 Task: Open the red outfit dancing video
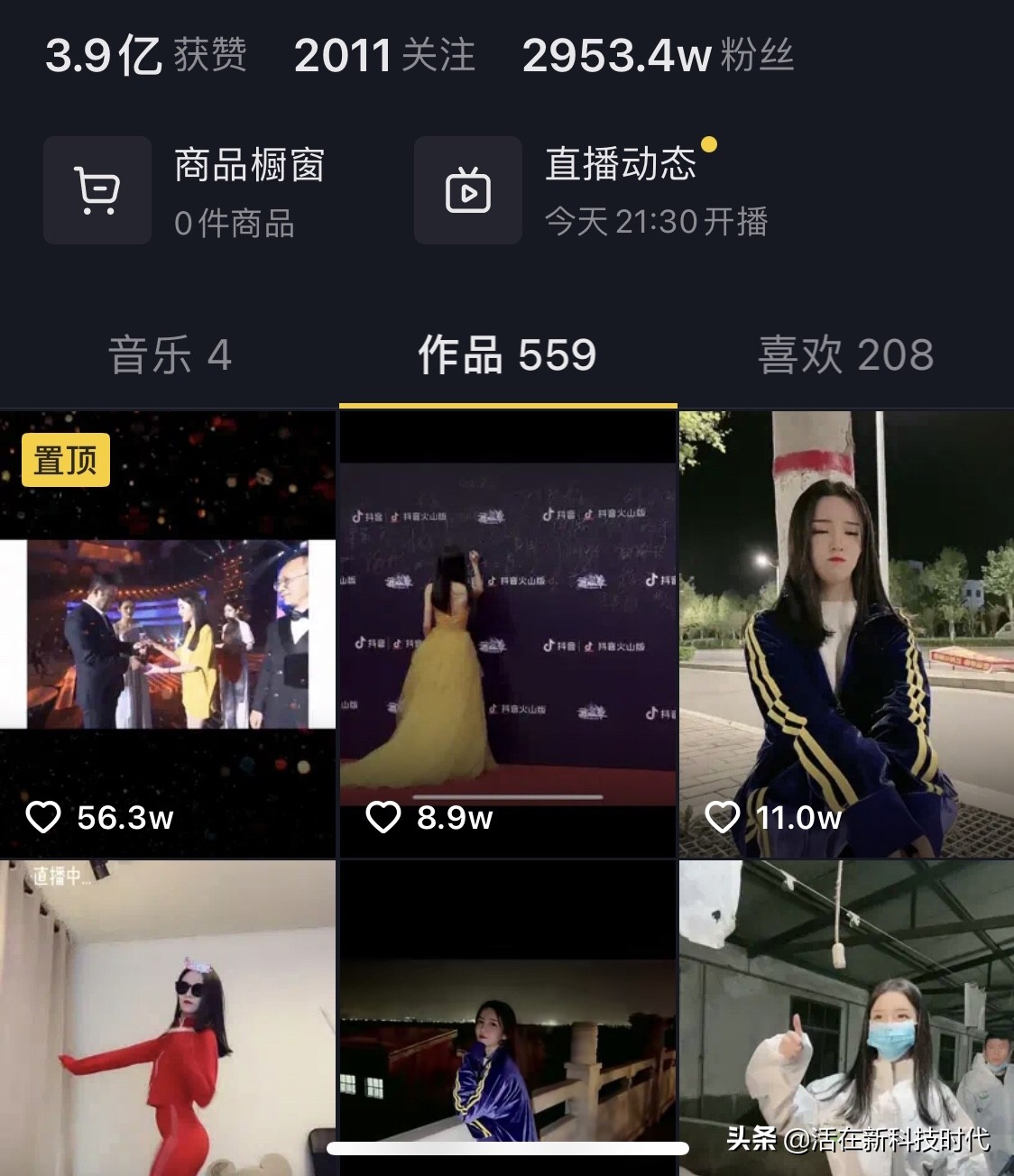click(x=168, y=1017)
